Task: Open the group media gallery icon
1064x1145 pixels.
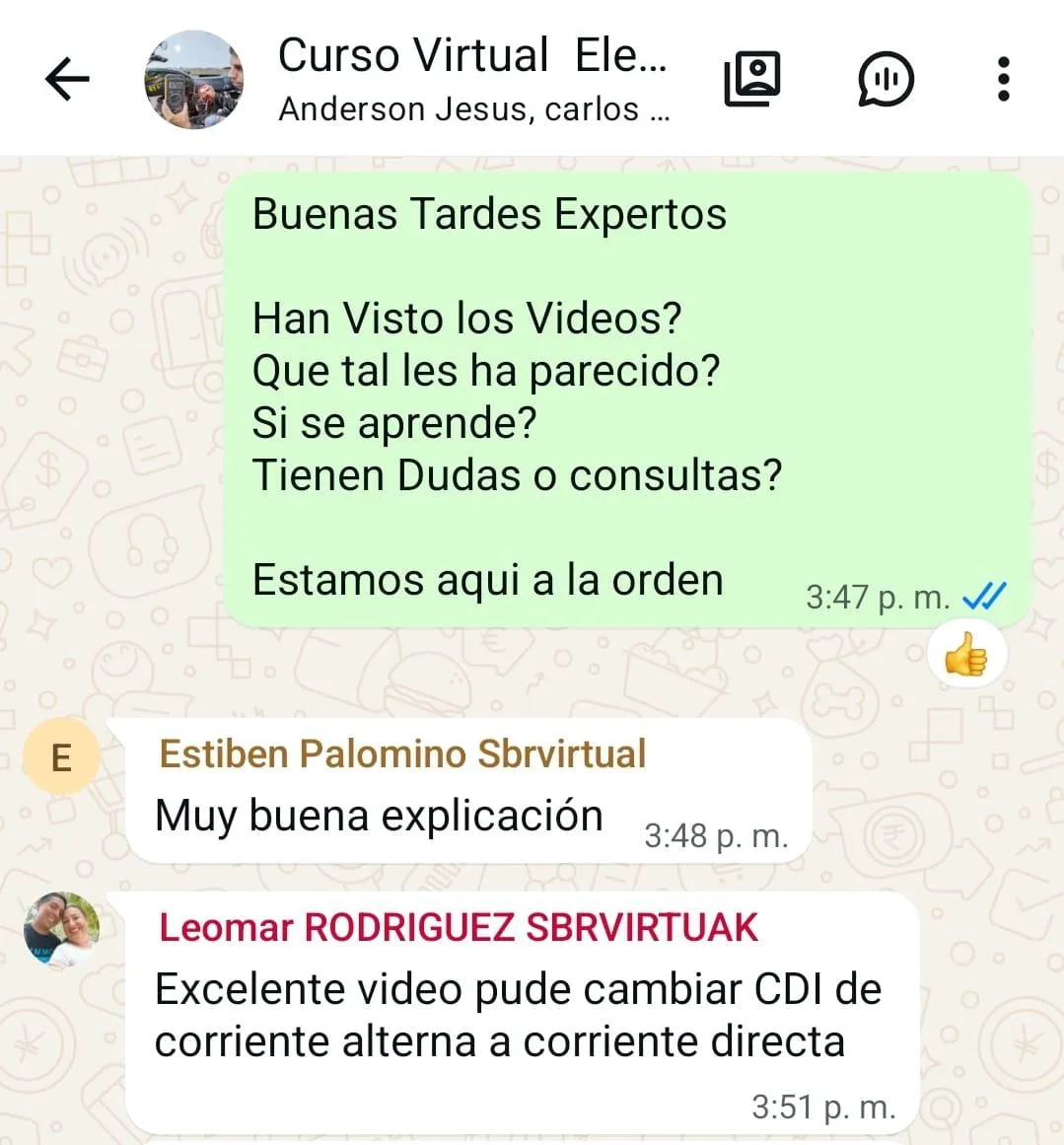Action: tap(752, 79)
